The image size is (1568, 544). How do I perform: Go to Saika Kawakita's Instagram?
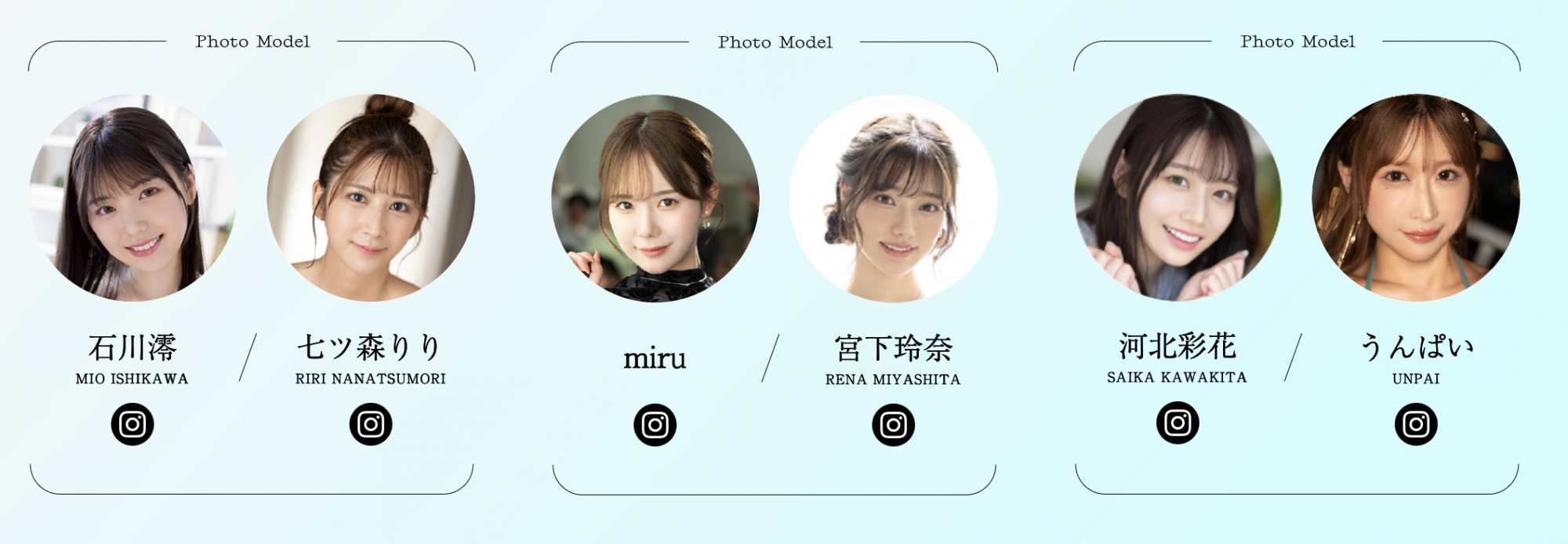pyautogui.click(x=1178, y=423)
